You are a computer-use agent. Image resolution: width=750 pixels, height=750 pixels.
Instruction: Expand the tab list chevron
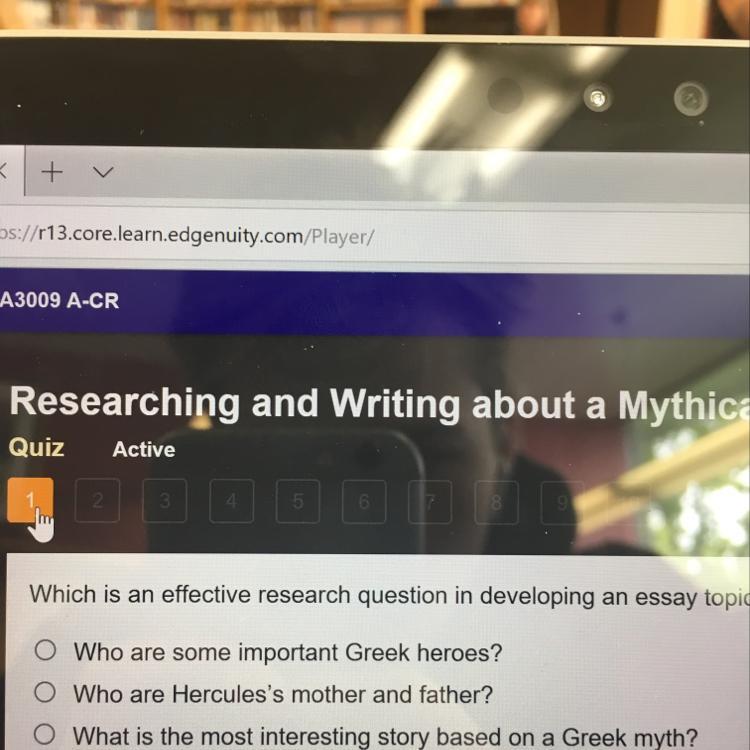tap(102, 172)
